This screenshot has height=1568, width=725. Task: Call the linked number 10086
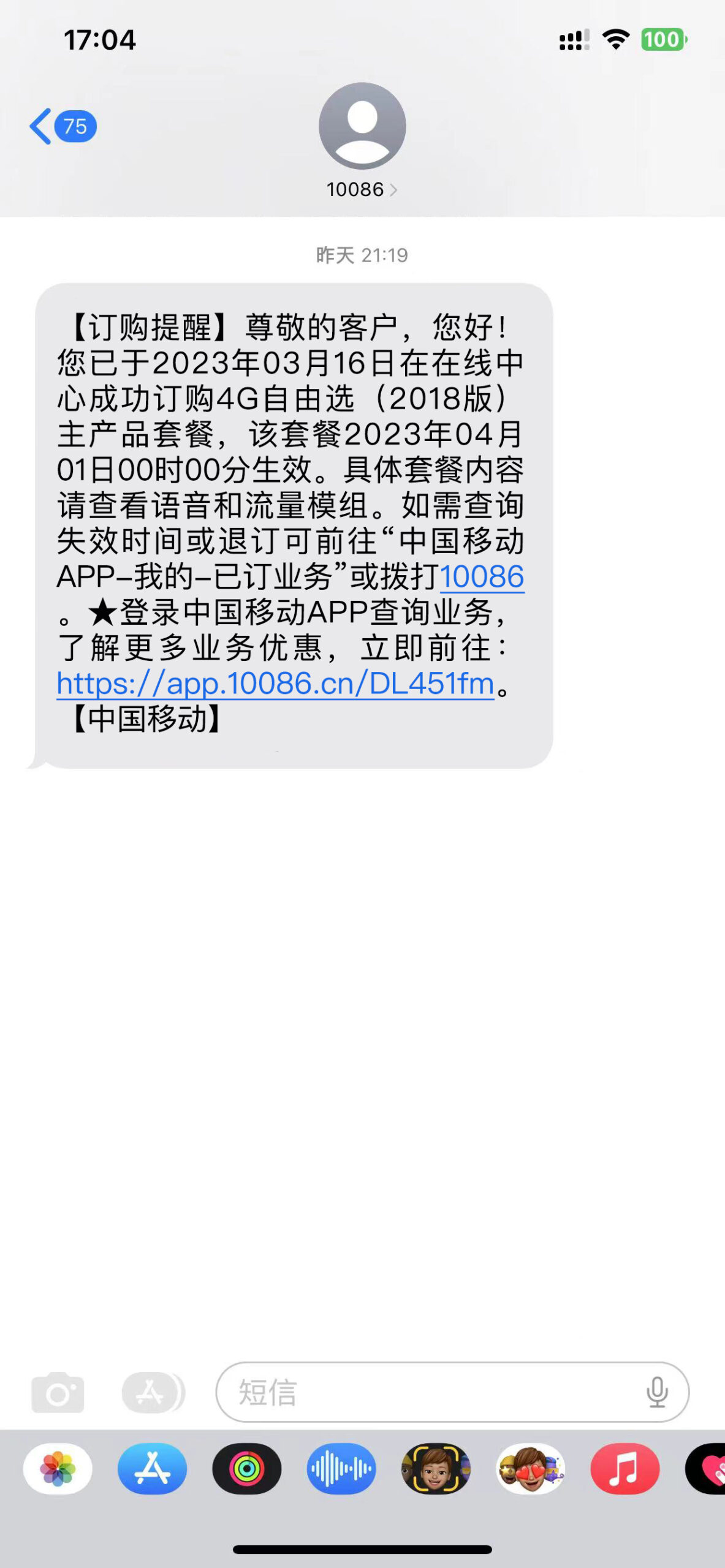[x=482, y=577]
